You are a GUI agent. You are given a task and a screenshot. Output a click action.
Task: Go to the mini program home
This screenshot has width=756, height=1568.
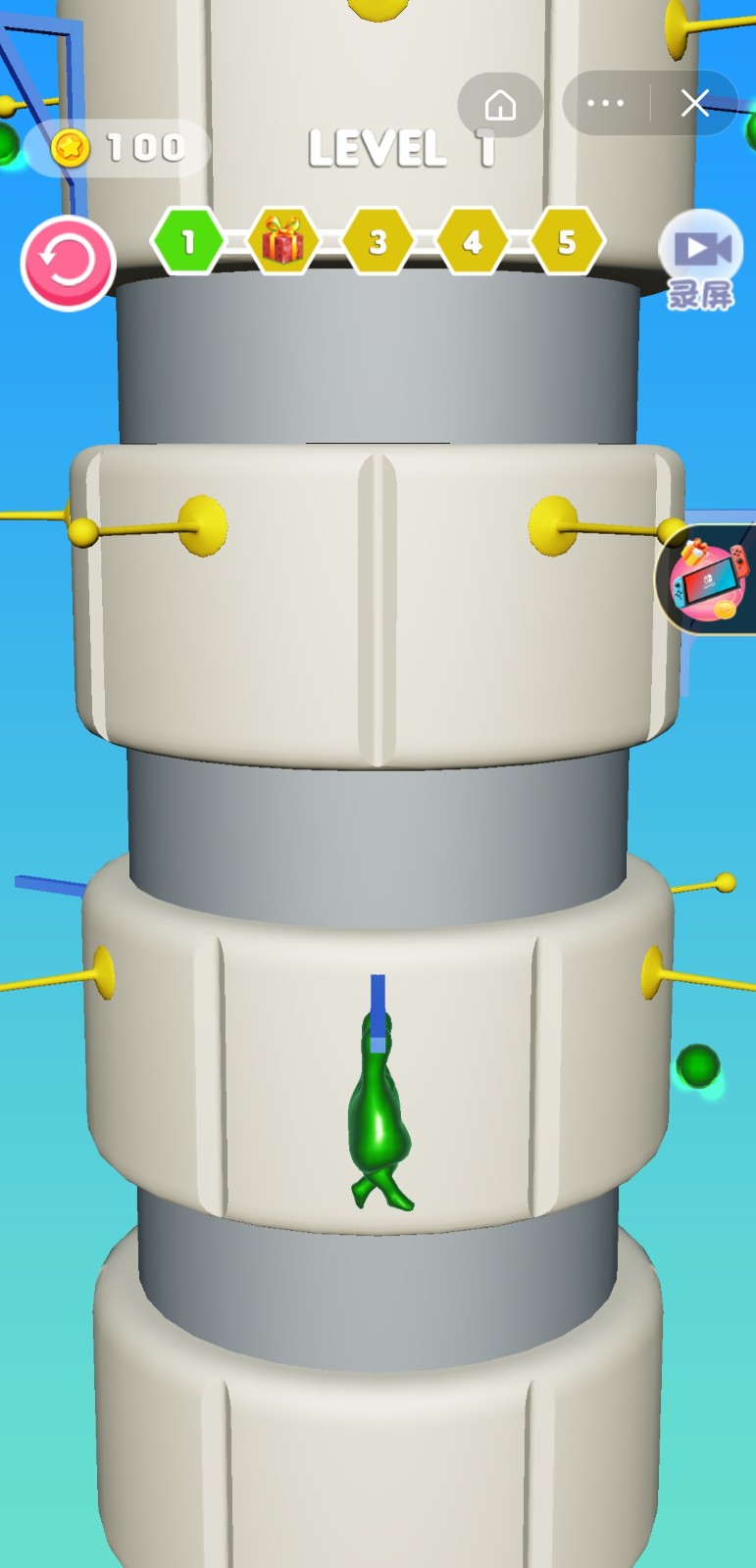[x=500, y=104]
